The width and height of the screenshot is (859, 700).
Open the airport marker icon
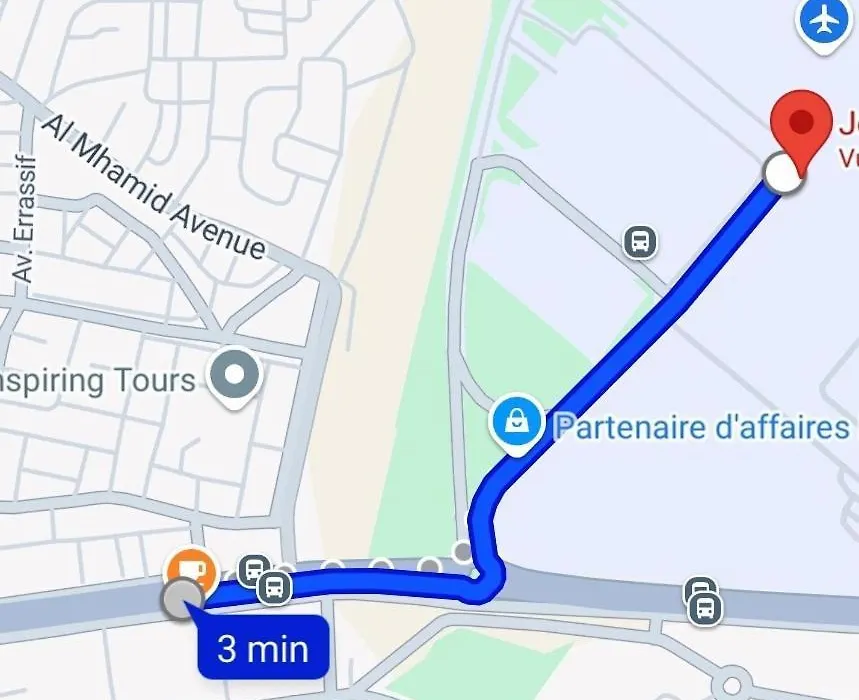(x=825, y=21)
